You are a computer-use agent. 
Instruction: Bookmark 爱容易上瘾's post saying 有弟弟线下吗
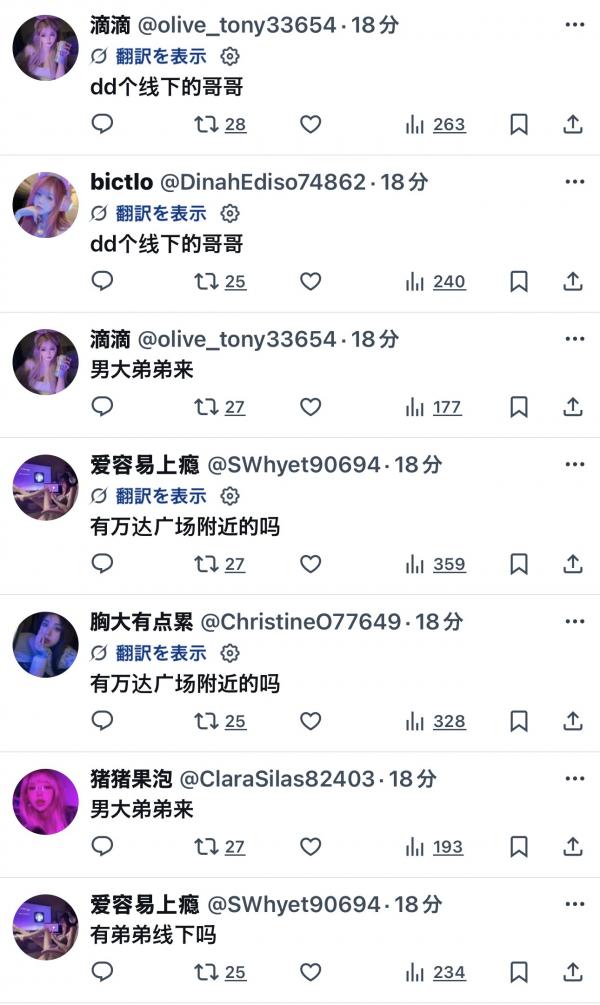coord(519,972)
